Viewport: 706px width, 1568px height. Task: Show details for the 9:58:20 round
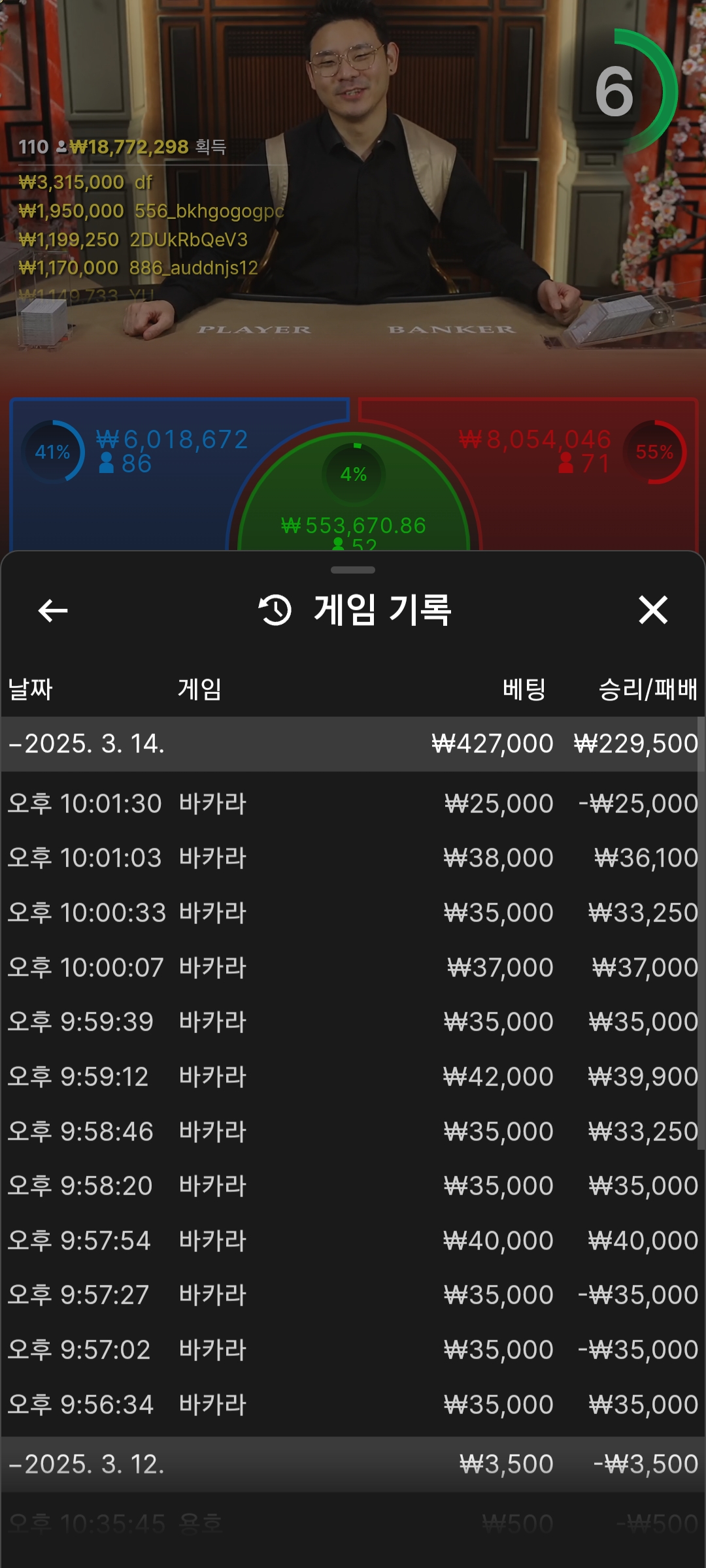click(x=353, y=1186)
